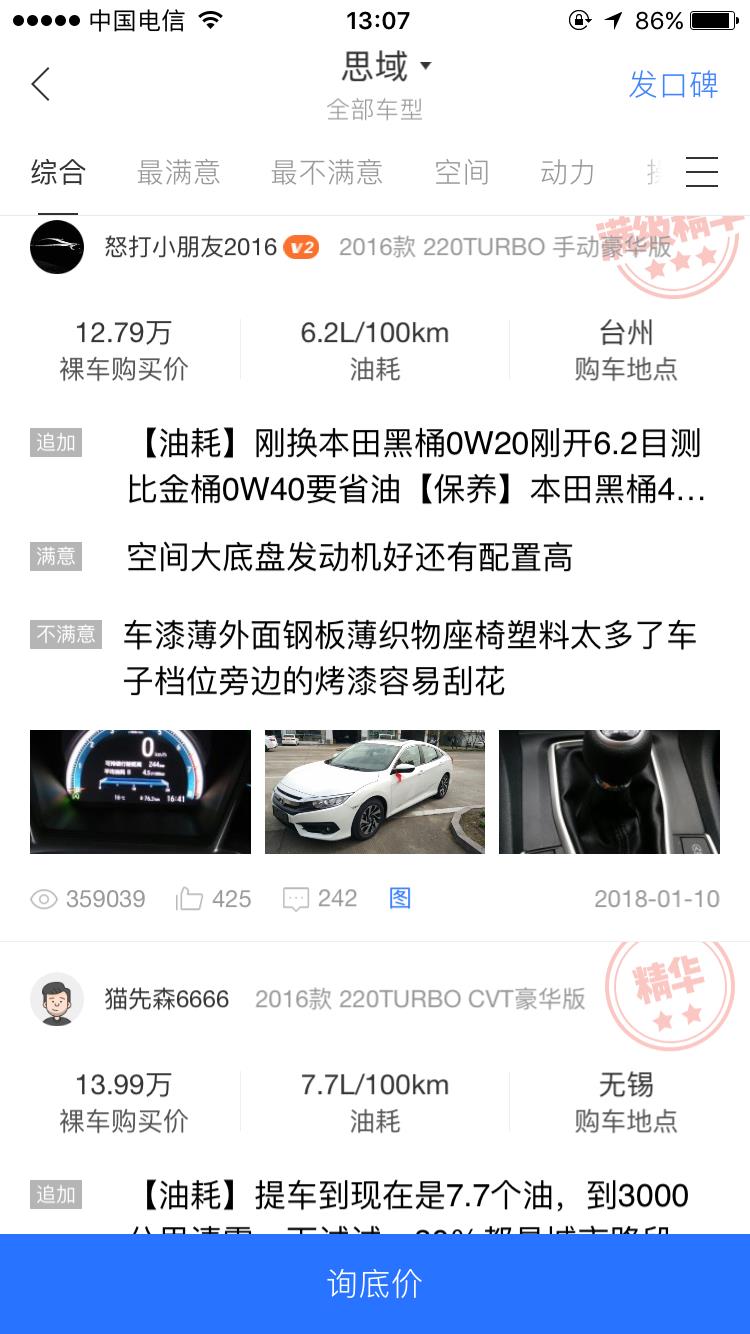View the white Civic photo thumbnail

[375, 791]
